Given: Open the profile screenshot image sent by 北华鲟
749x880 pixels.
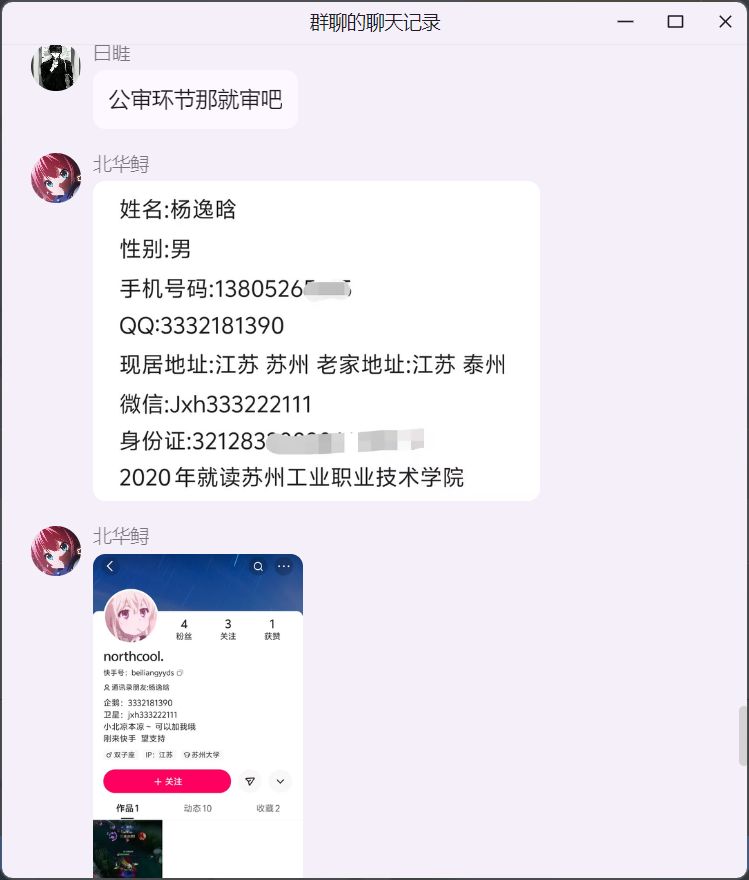Looking at the screenshot, I should [198, 715].
